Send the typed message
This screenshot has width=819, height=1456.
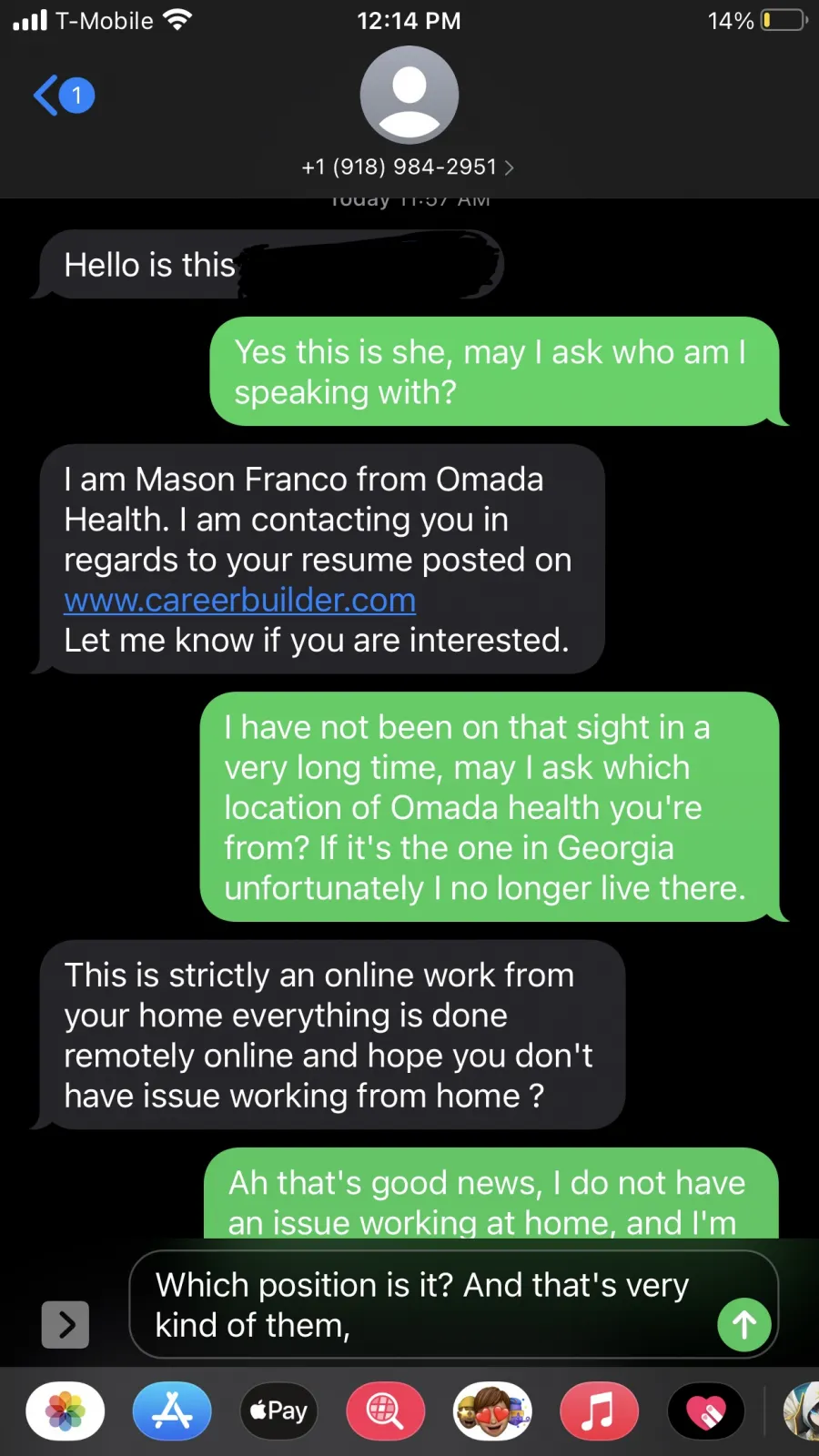click(743, 1324)
